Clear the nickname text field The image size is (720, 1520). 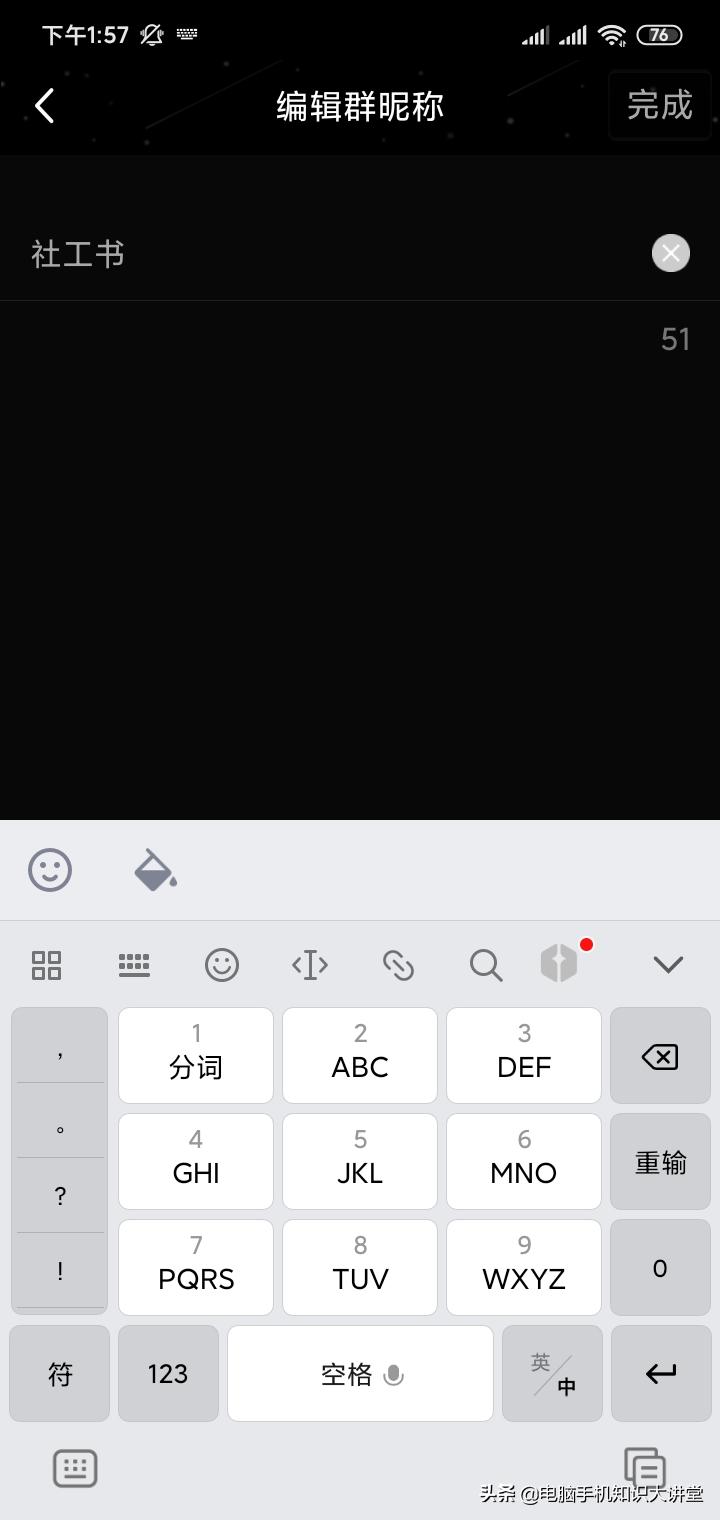671,253
